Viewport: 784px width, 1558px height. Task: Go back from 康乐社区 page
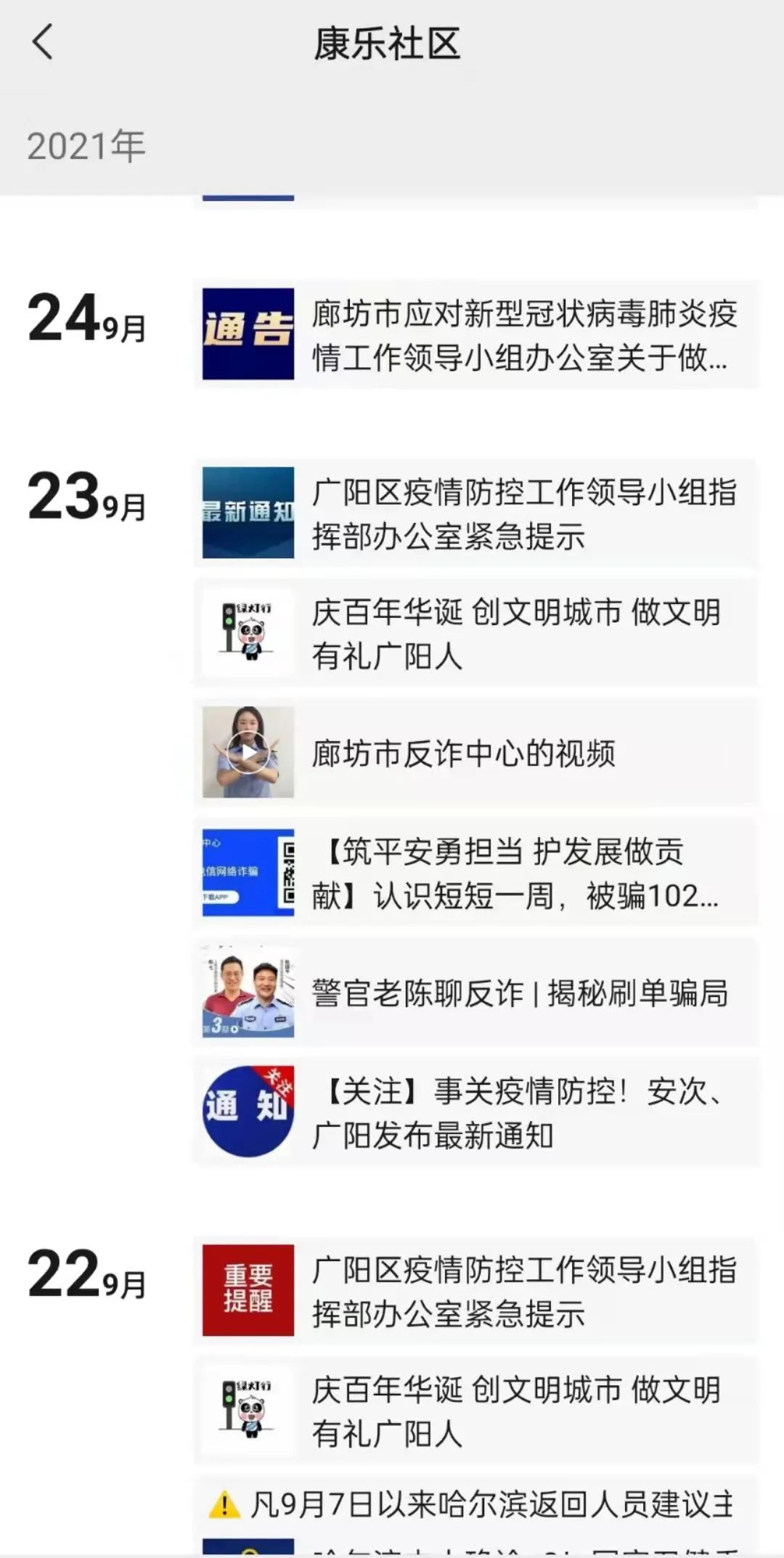coord(42,42)
